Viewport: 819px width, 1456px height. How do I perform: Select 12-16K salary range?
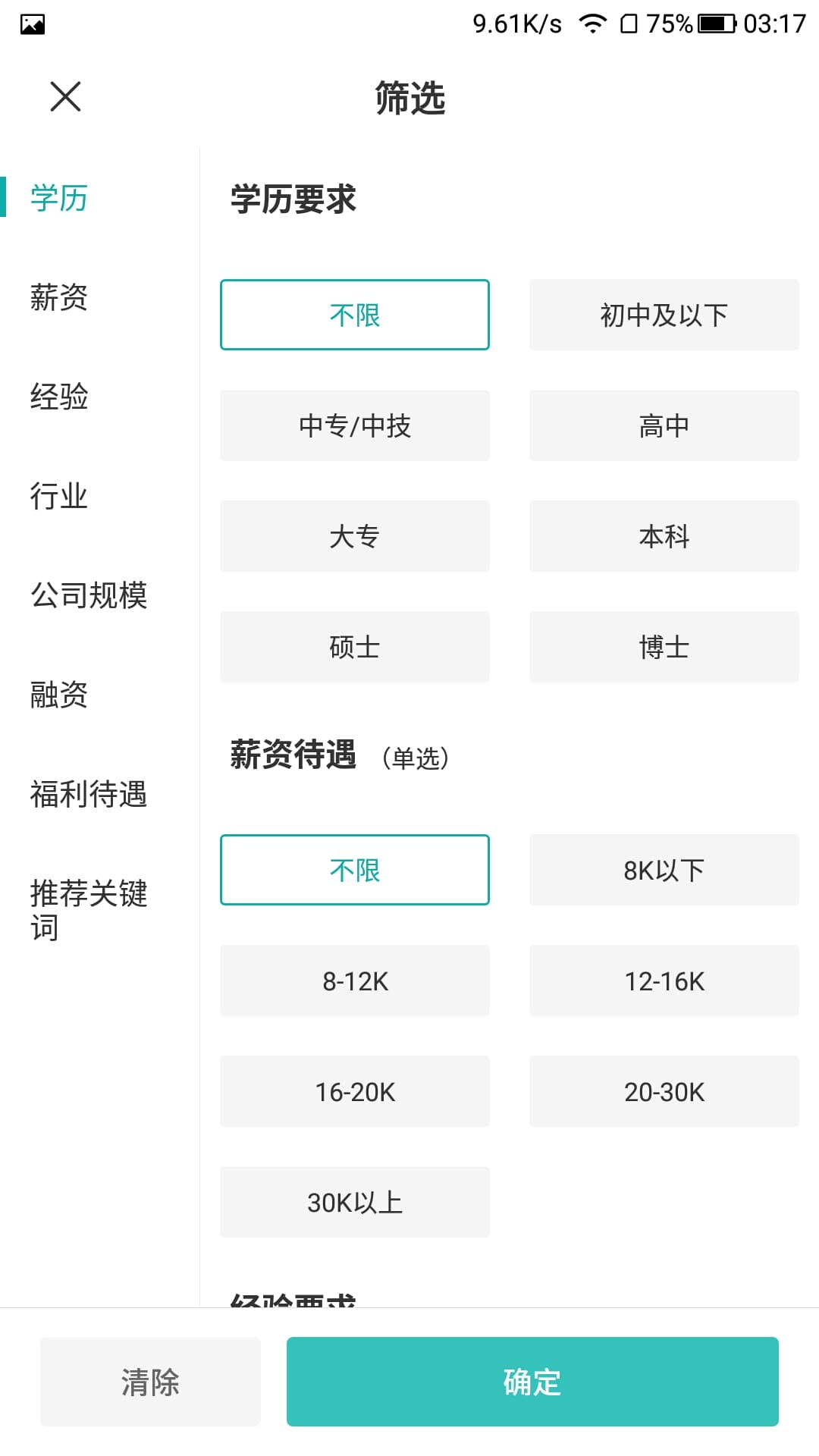click(x=664, y=981)
